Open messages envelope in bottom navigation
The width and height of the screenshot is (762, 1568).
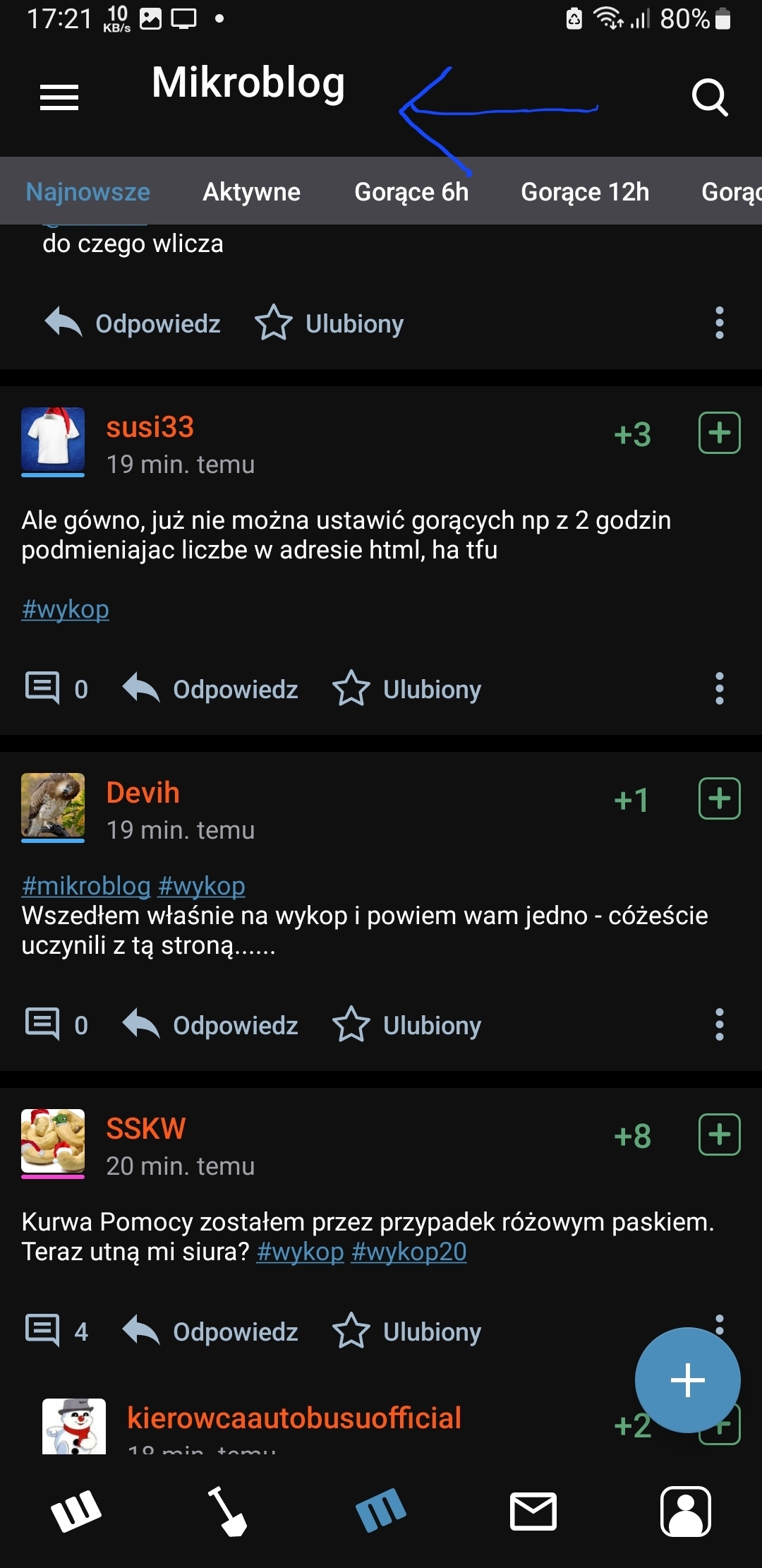(533, 1512)
